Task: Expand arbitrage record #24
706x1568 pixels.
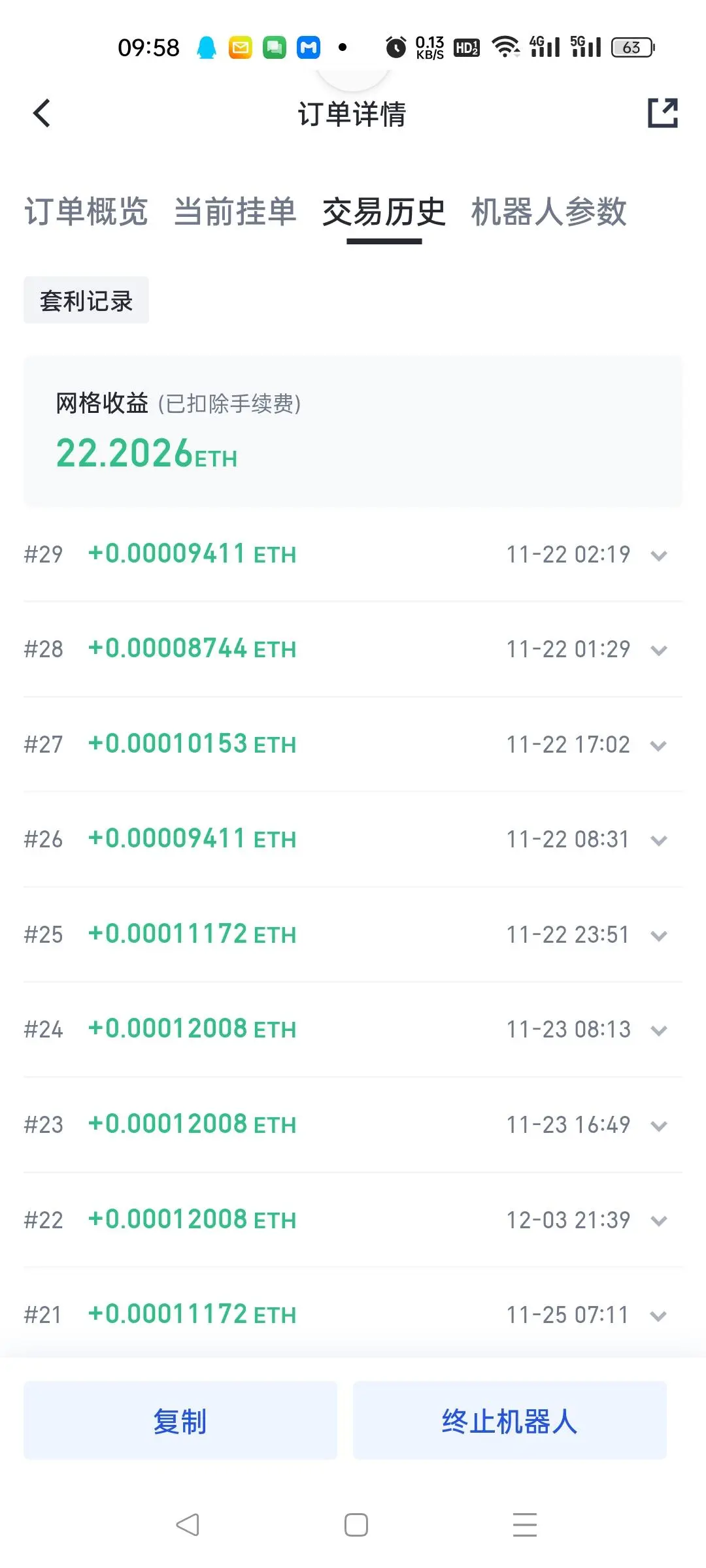Action: (x=658, y=1030)
